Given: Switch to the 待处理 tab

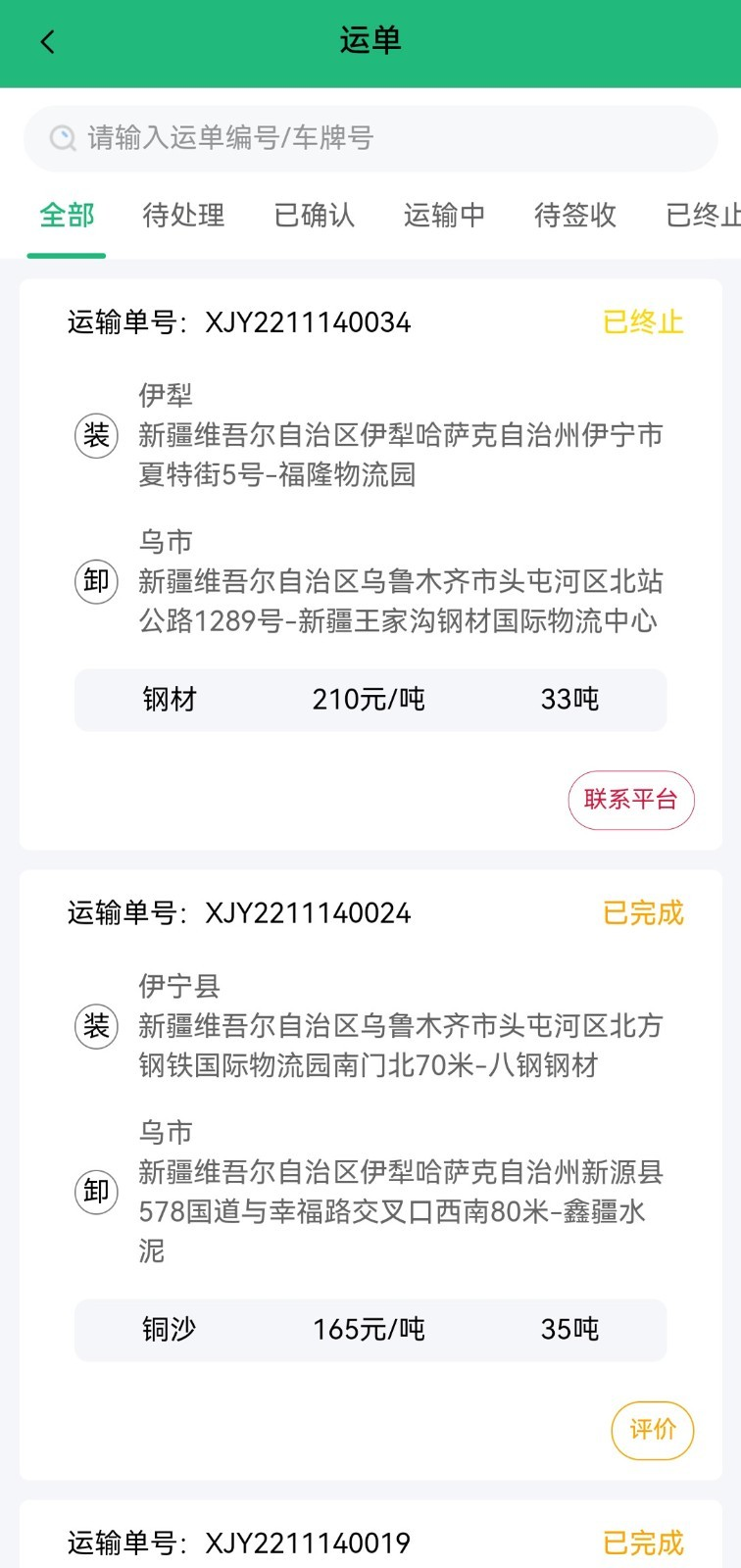Looking at the screenshot, I should pos(183,215).
